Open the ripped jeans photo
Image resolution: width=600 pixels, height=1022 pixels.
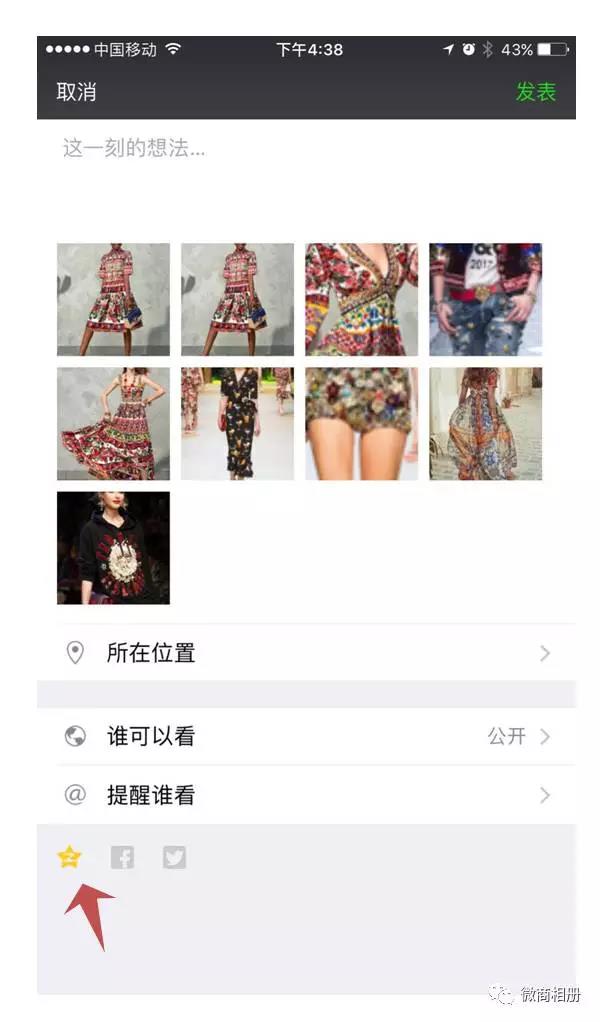tap(485, 300)
